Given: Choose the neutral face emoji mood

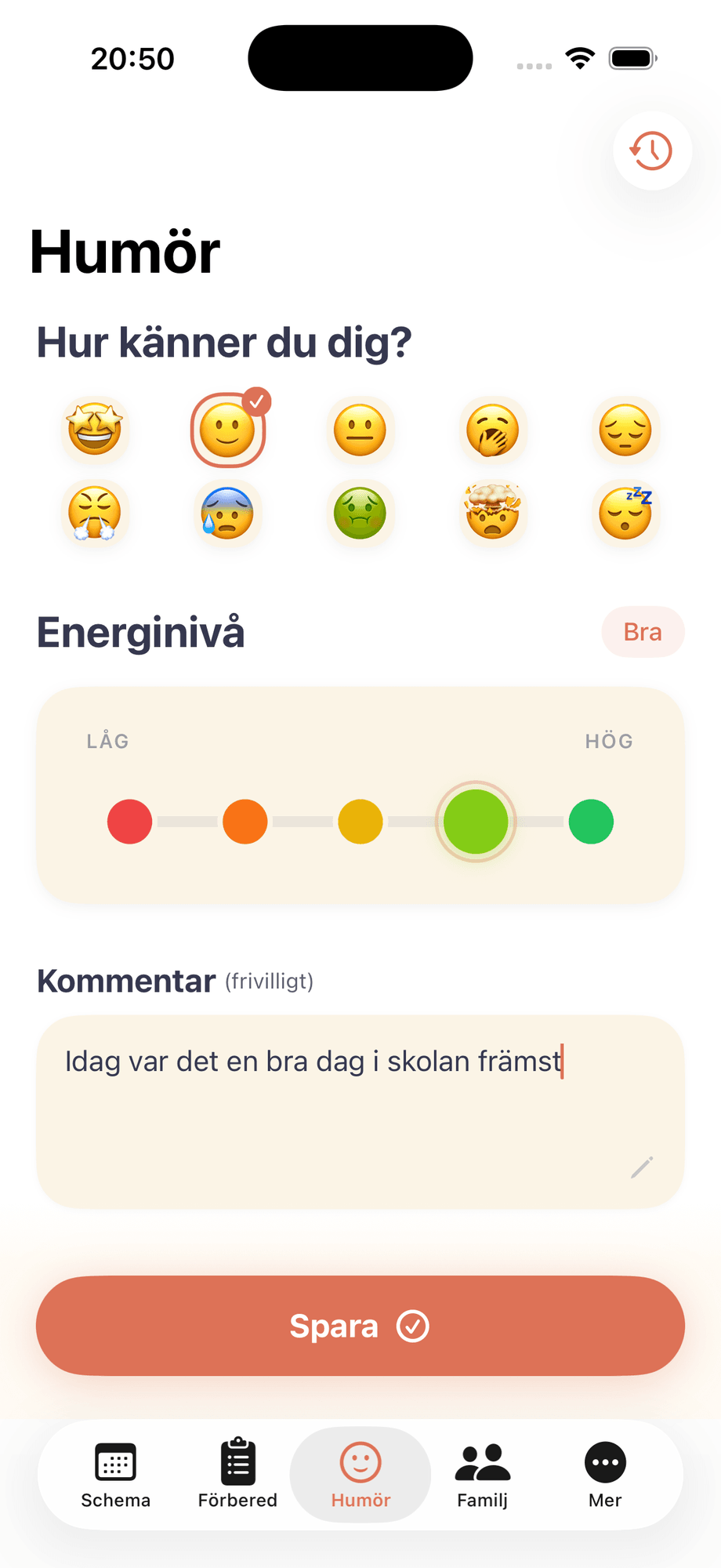Looking at the screenshot, I should [x=360, y=430].
